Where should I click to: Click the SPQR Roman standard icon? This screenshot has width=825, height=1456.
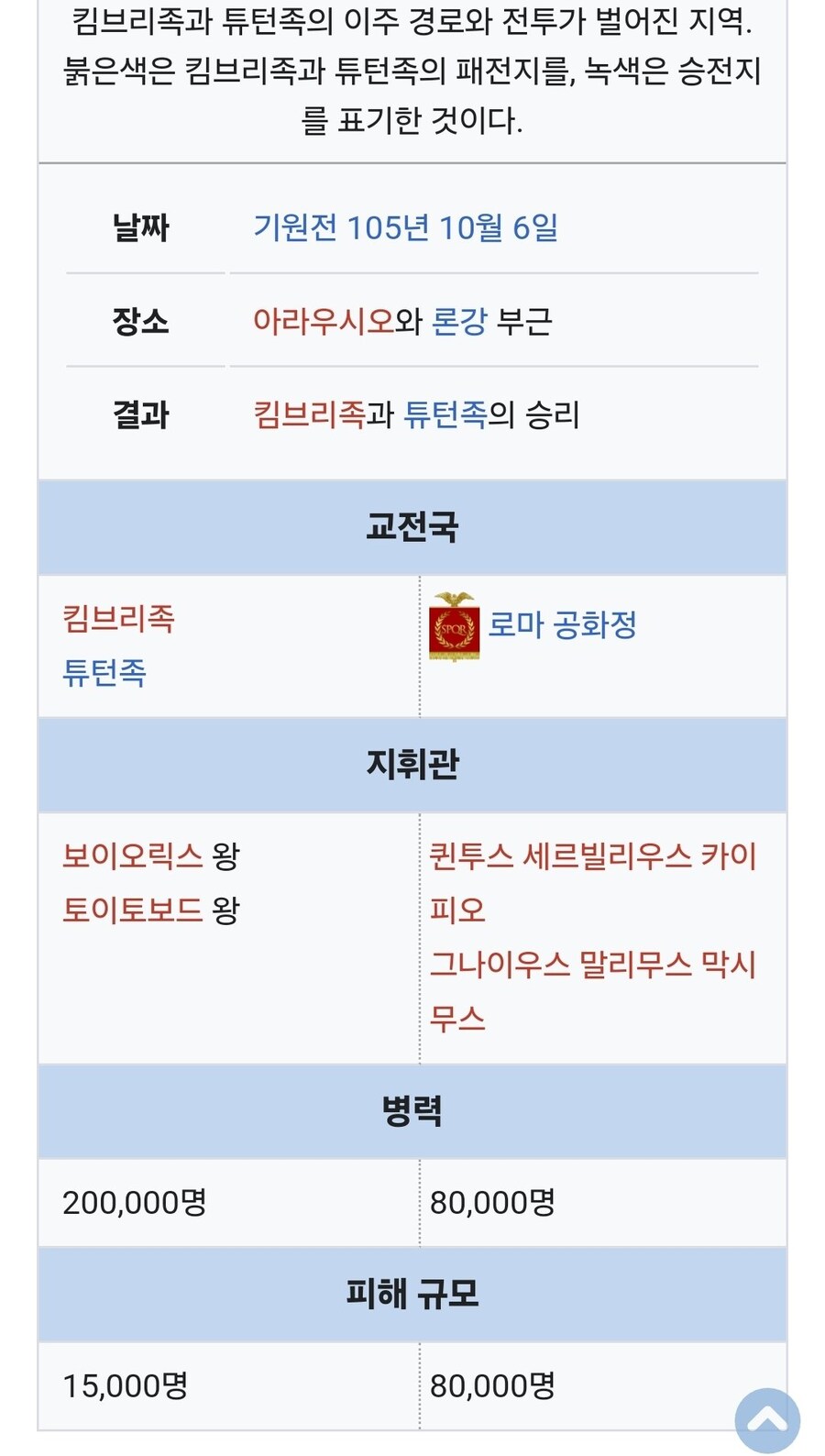point(455,631)
